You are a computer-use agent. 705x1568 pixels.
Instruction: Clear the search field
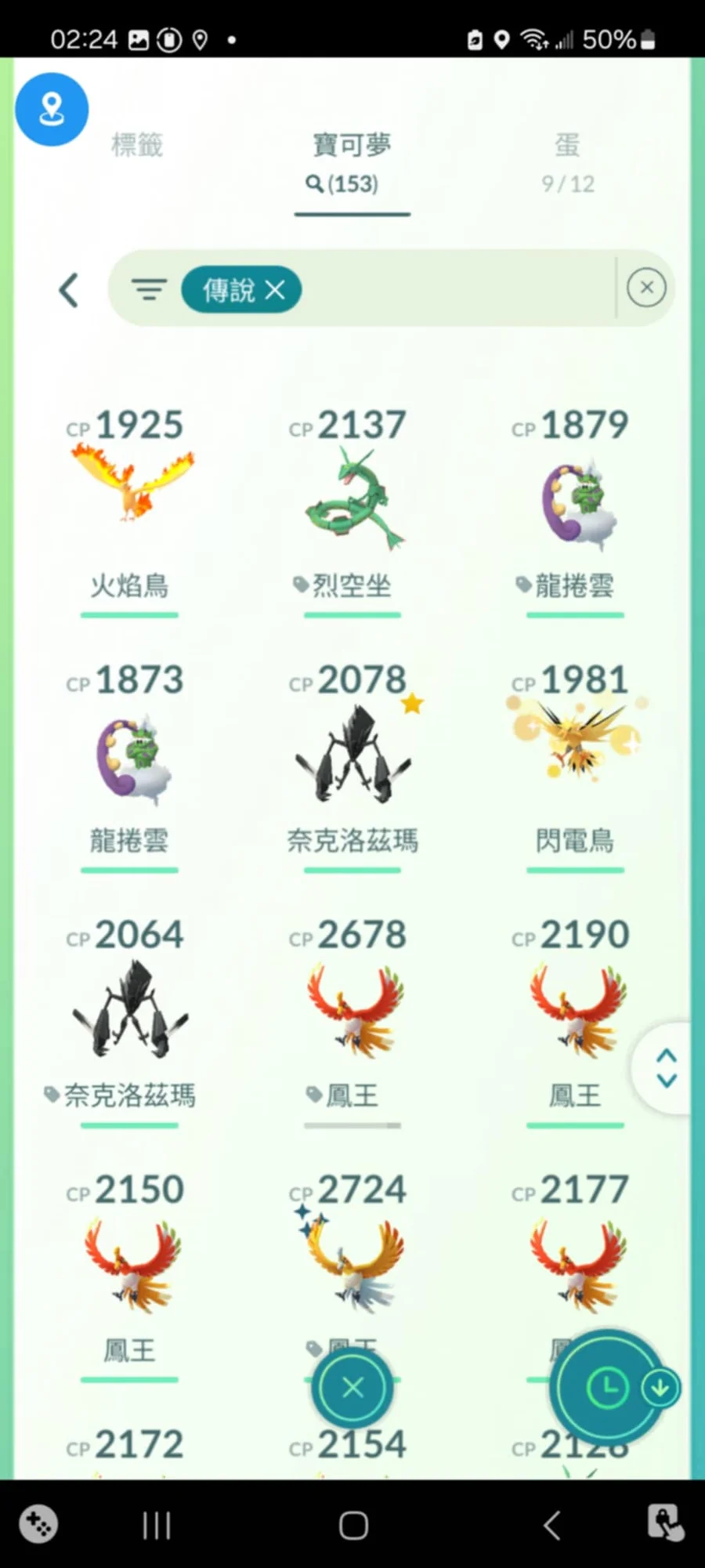pyautogui.click(x=646, y=288)
